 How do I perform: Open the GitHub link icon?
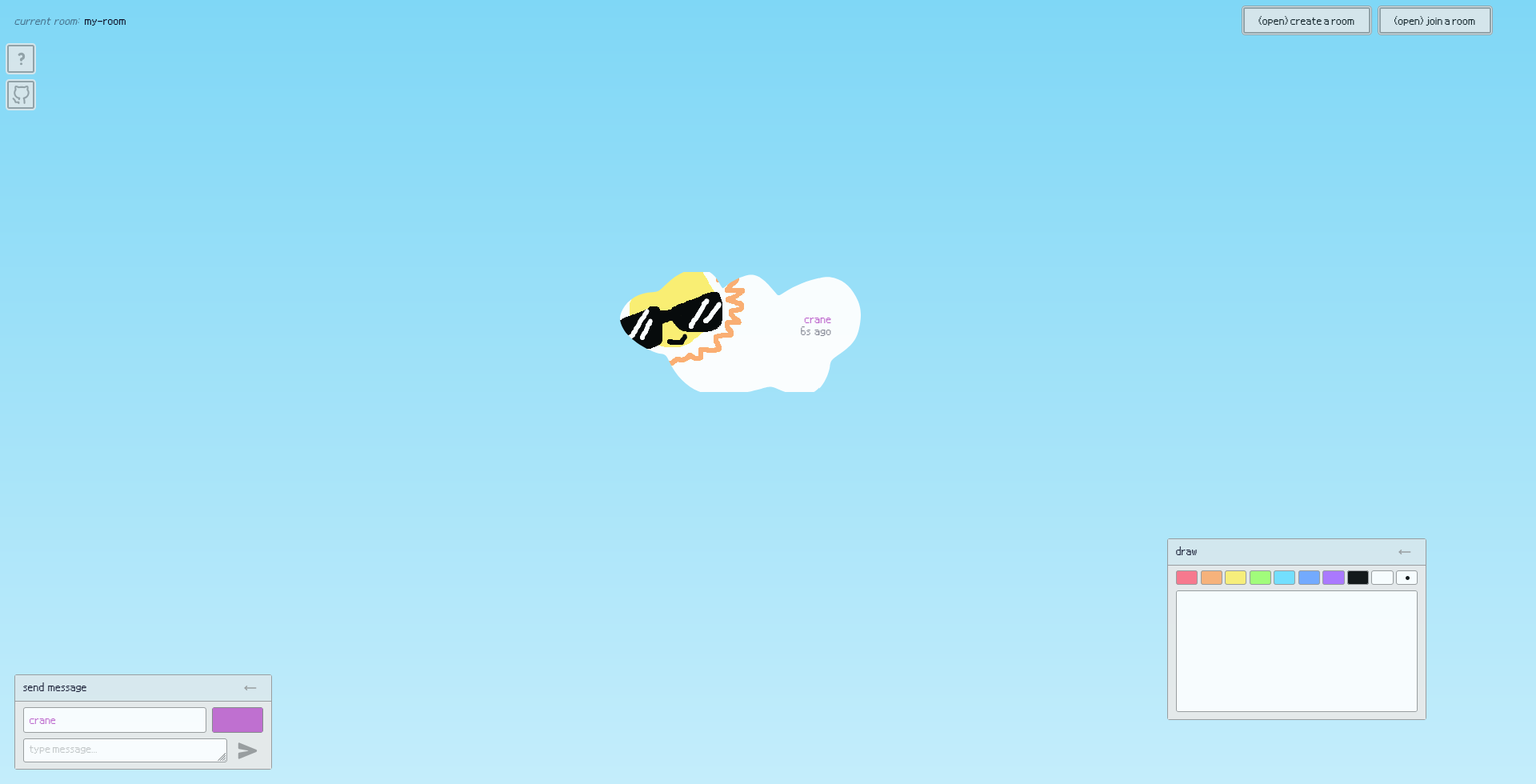coord(21,94)
